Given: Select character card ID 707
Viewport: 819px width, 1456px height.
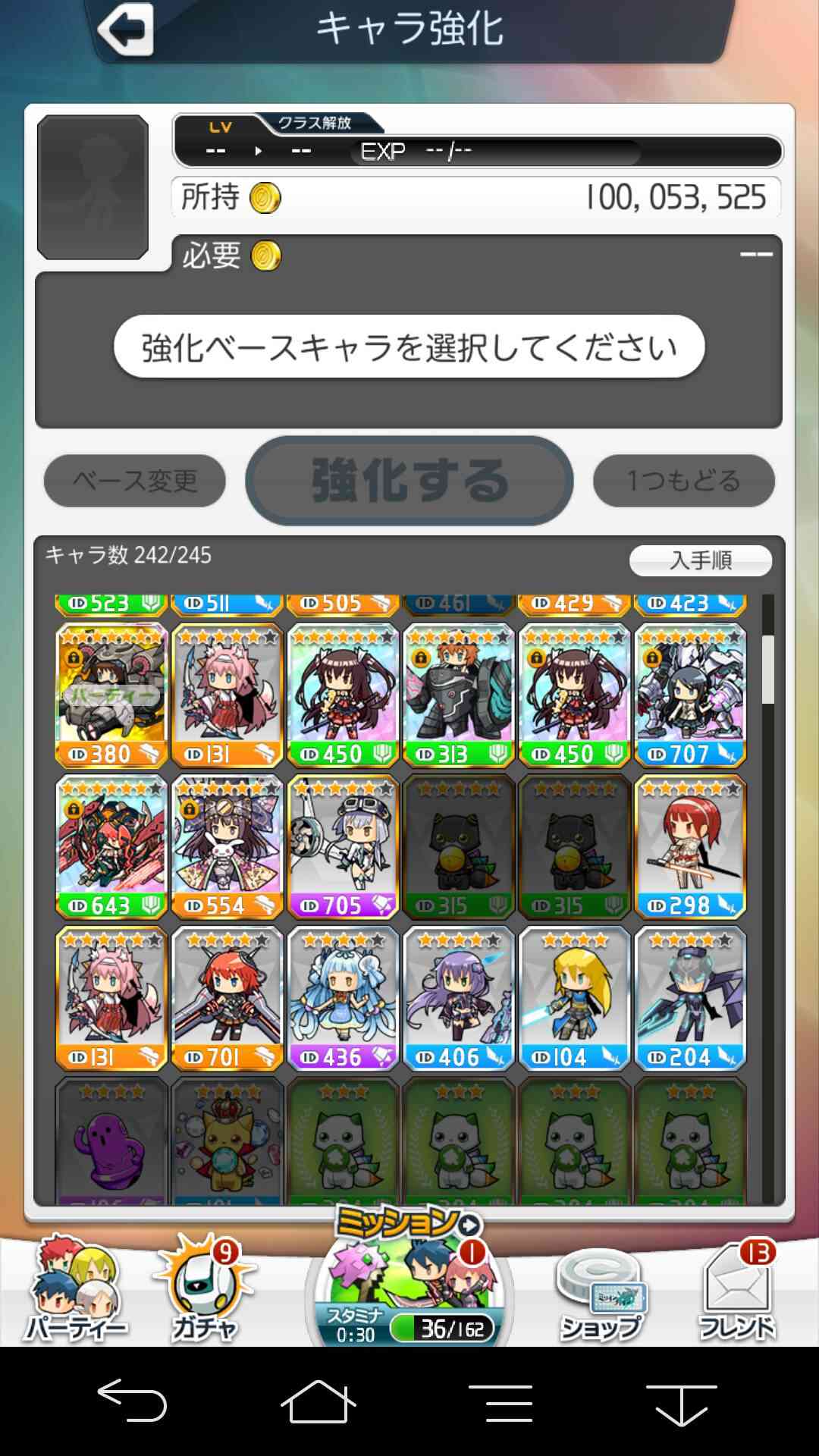Looking at the screenshot, I should [x=690, y=695].
